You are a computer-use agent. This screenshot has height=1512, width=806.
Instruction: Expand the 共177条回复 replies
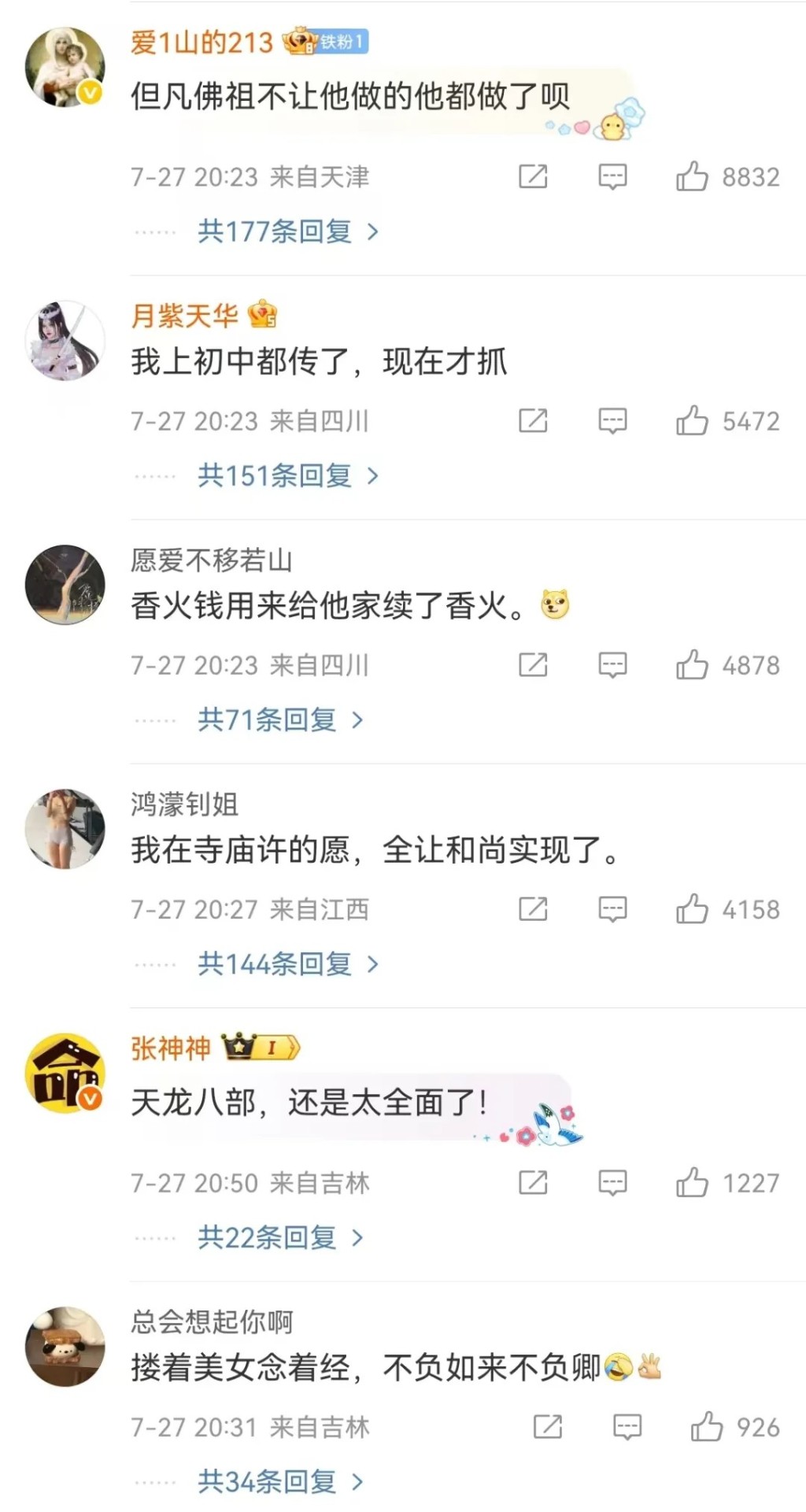pyautogui.click(x=287, y=231)
